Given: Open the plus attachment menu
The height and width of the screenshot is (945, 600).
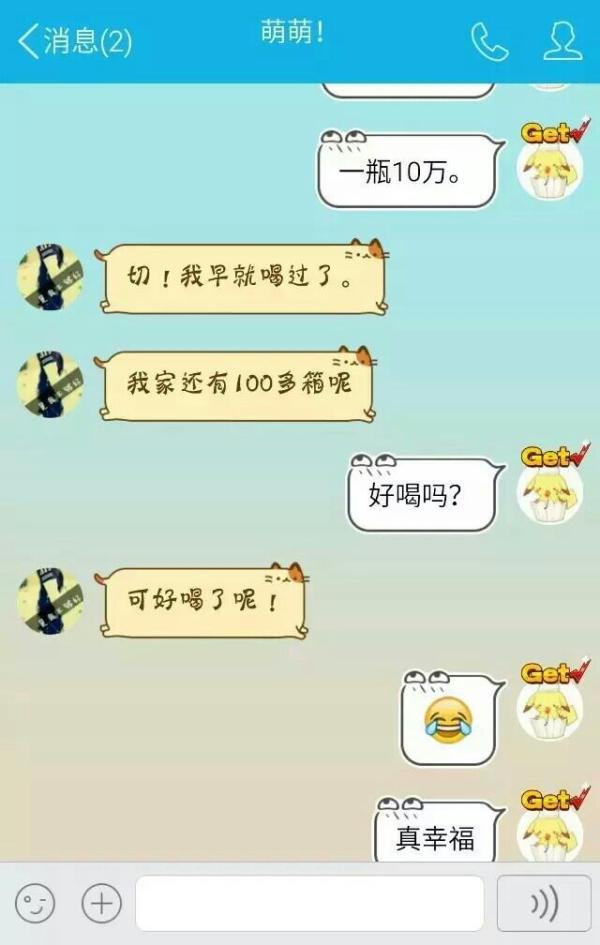Looking at the screenshot, I should (x=101, y=904).
